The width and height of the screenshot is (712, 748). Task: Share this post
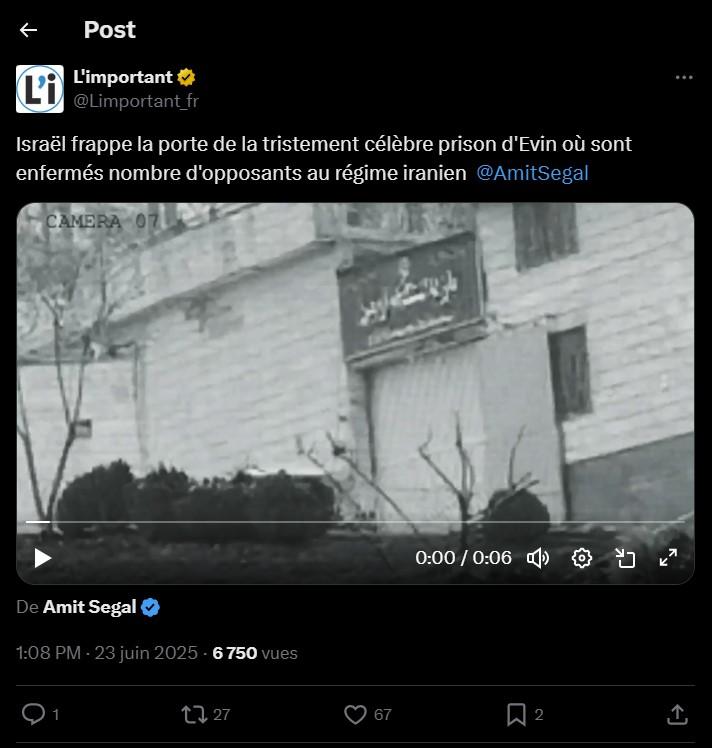(x=677, y=714)
